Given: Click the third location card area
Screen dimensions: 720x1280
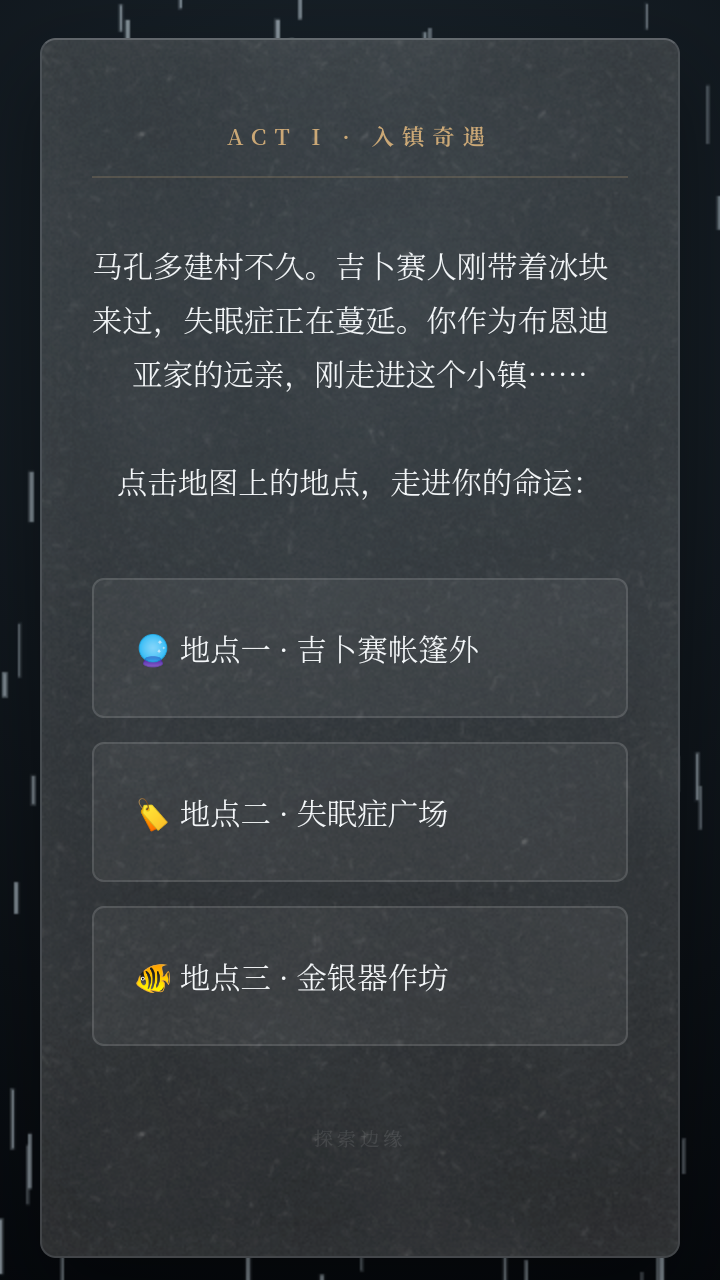Looking at the screenshot, I should coord(360,975).
